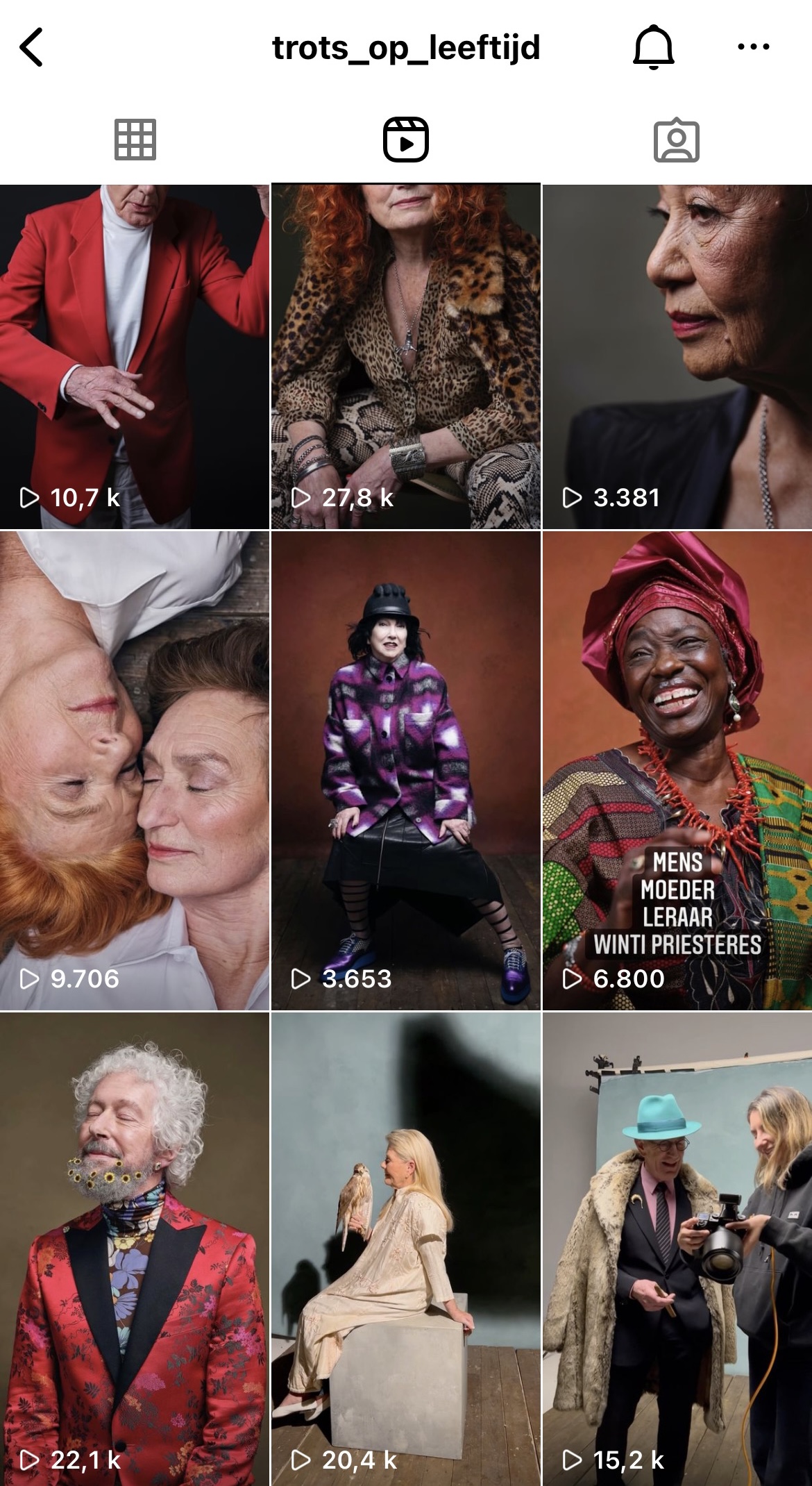Image resolution: width=812 pixels, height=1486 pixels.
Task: Switch to the tagged photos tab
Action: coord(677,140)
